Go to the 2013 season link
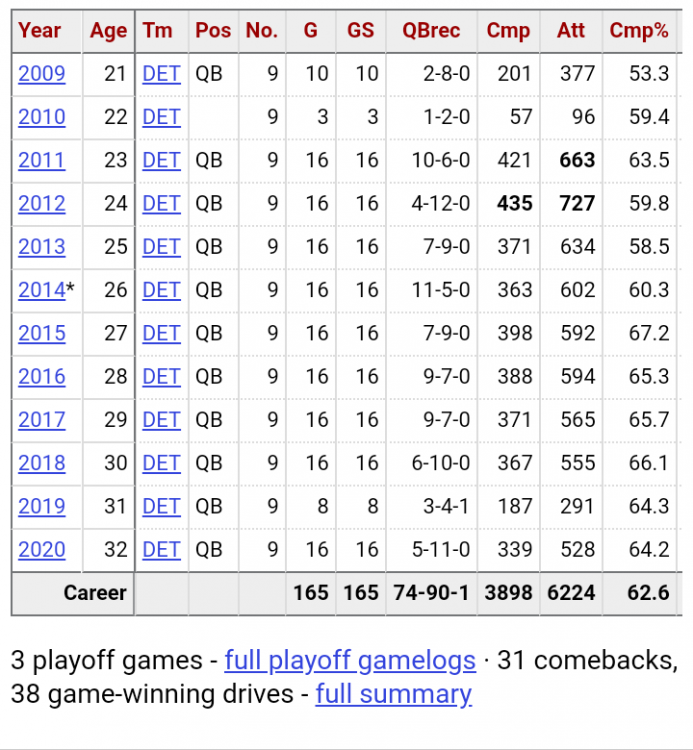The image size is (693, 750). tap(41, 247)
